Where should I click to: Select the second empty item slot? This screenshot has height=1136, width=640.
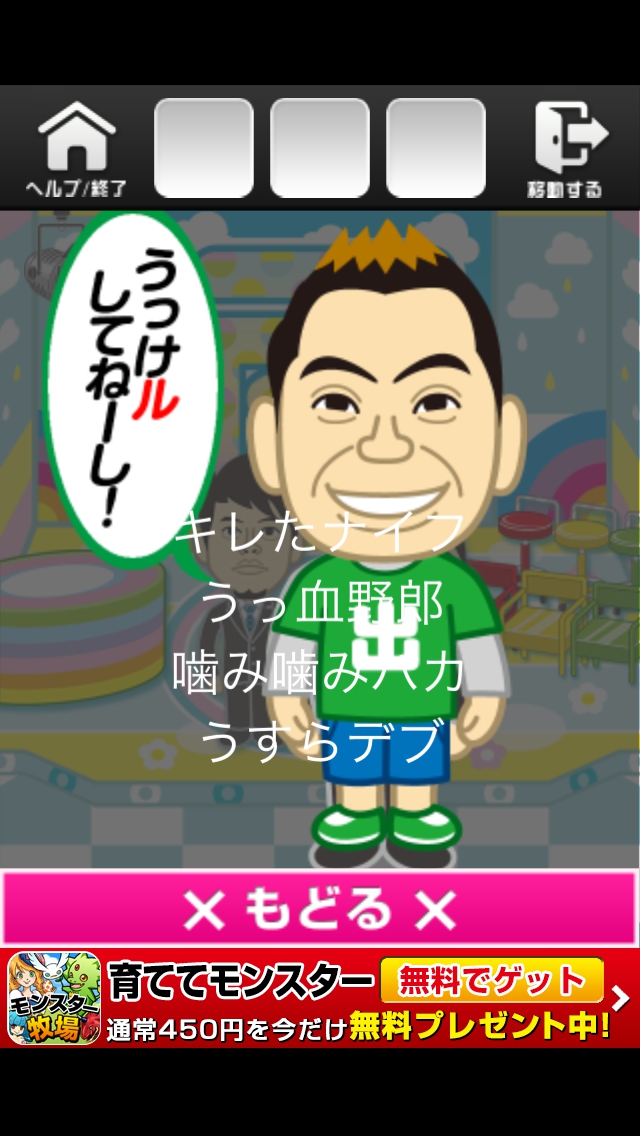[x=320, y=148]
